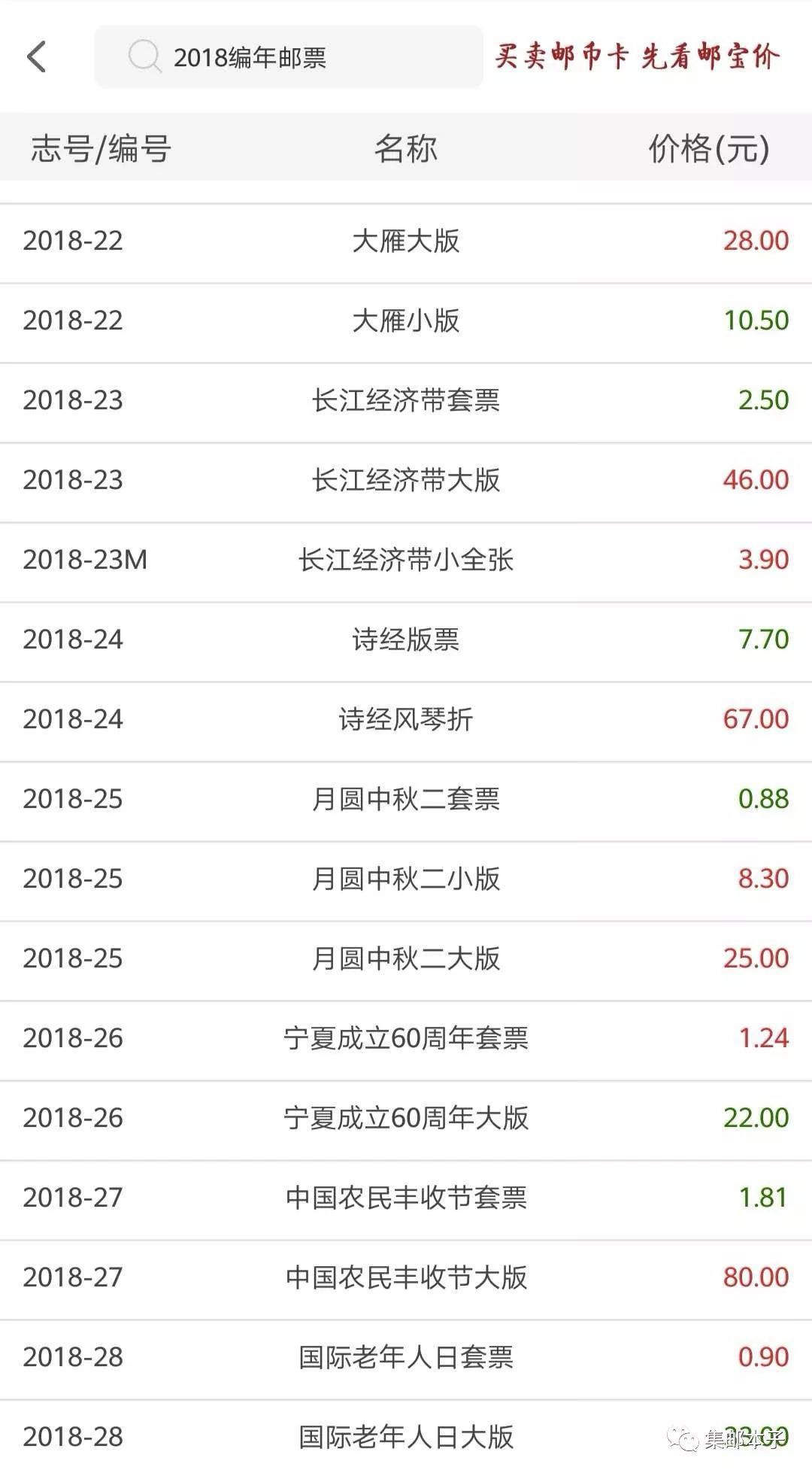
Task: Tap the search box showing 2018编年邮票
Action: pos(289,57)
